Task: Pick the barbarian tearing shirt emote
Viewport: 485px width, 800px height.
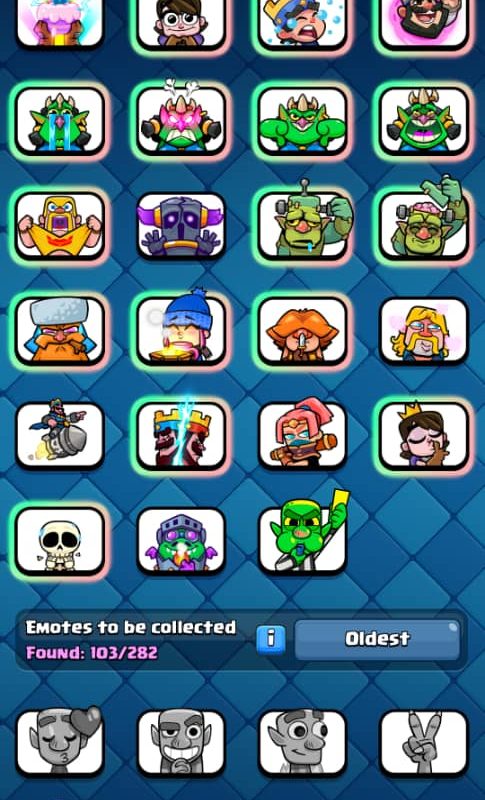Action: (x=60, y=226)
